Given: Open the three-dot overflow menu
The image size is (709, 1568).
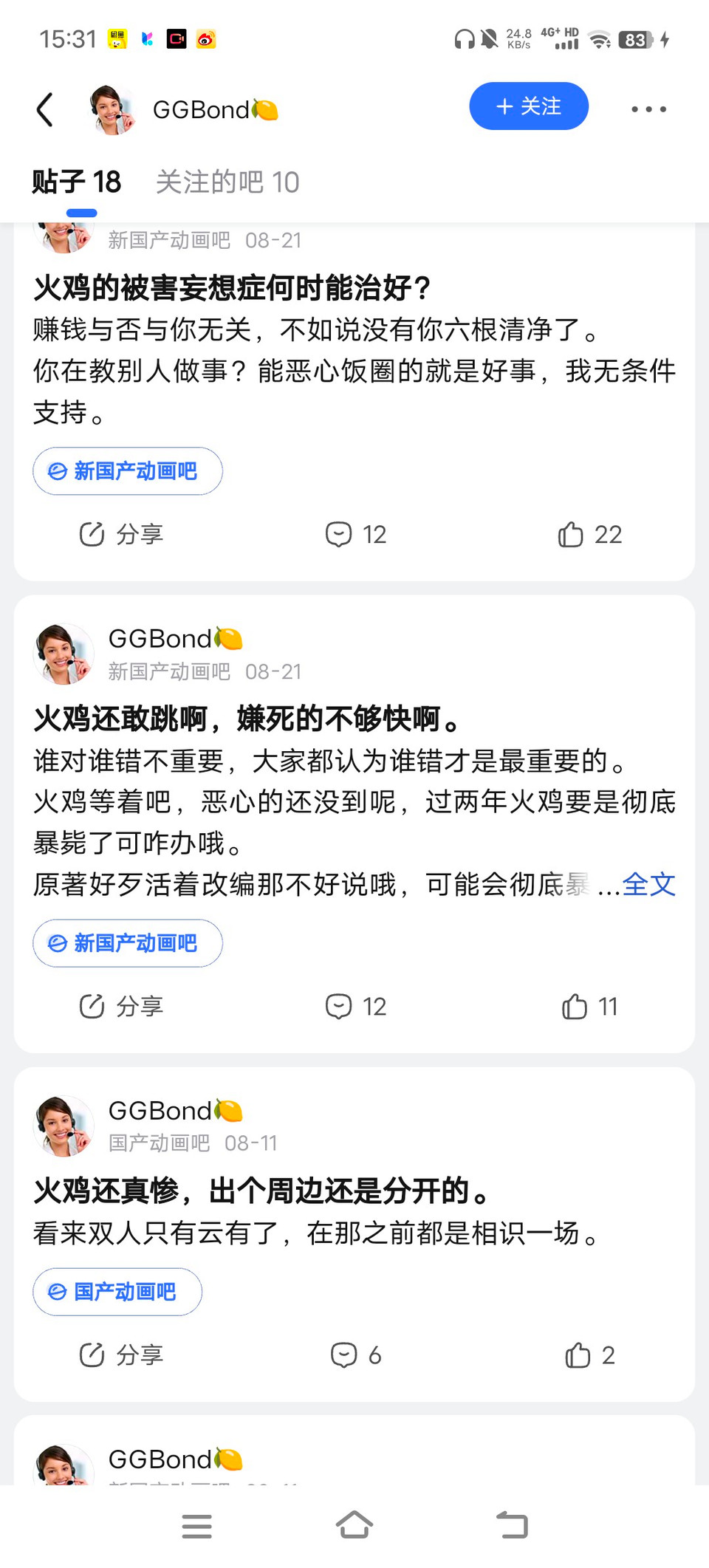Looking at the screenshot, I should tap(648, 109).
